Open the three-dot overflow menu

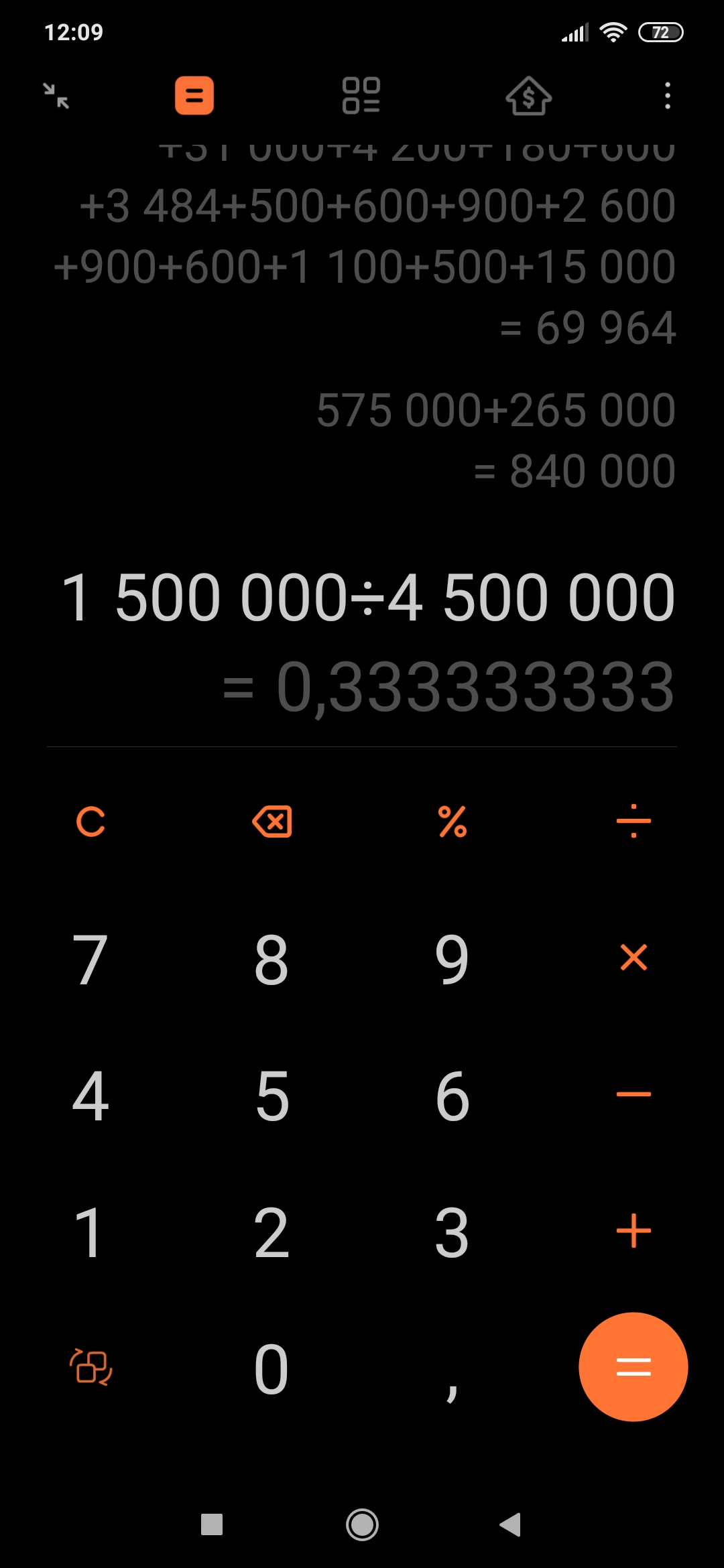pyautogui.click(x=667, y=95)
